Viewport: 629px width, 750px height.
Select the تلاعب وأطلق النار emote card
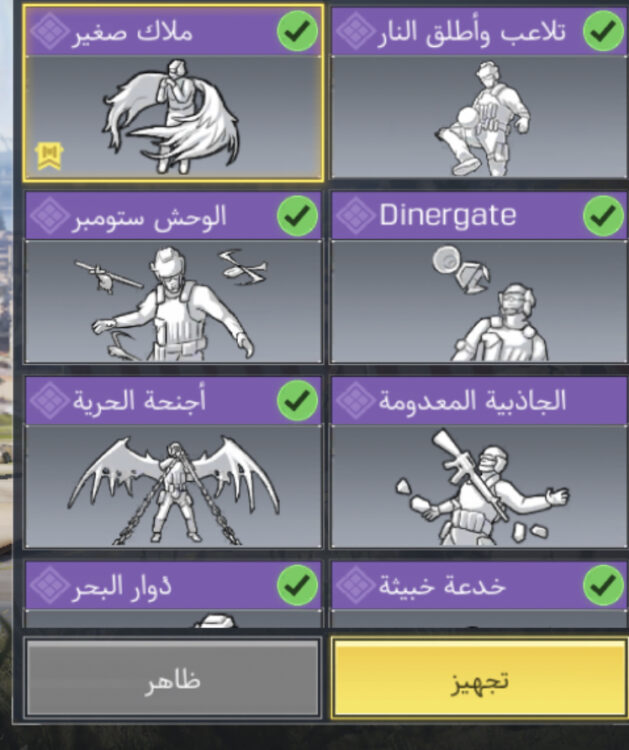(479, 93)
